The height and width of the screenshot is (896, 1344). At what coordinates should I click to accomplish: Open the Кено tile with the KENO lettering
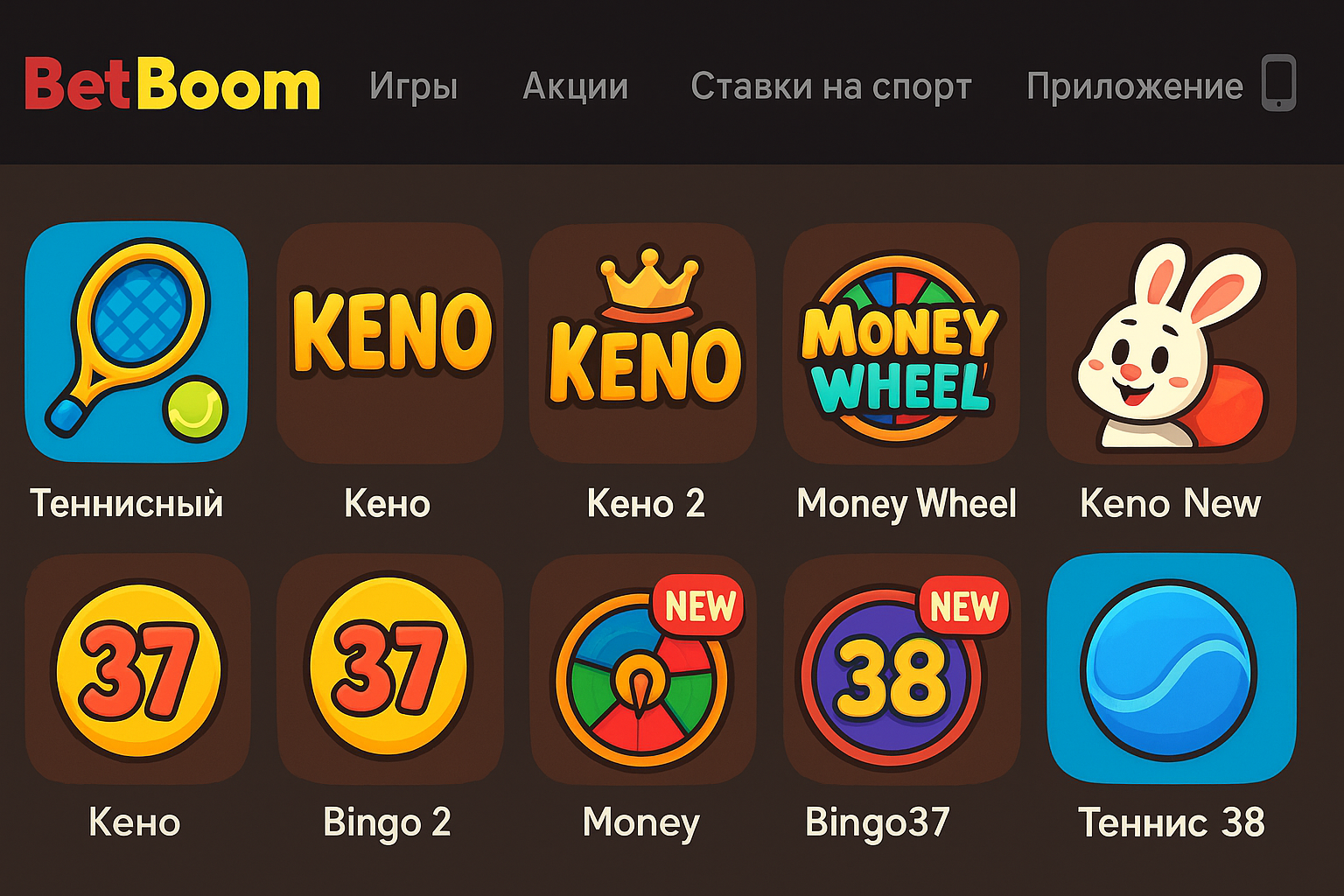click(x=389, y=342)
